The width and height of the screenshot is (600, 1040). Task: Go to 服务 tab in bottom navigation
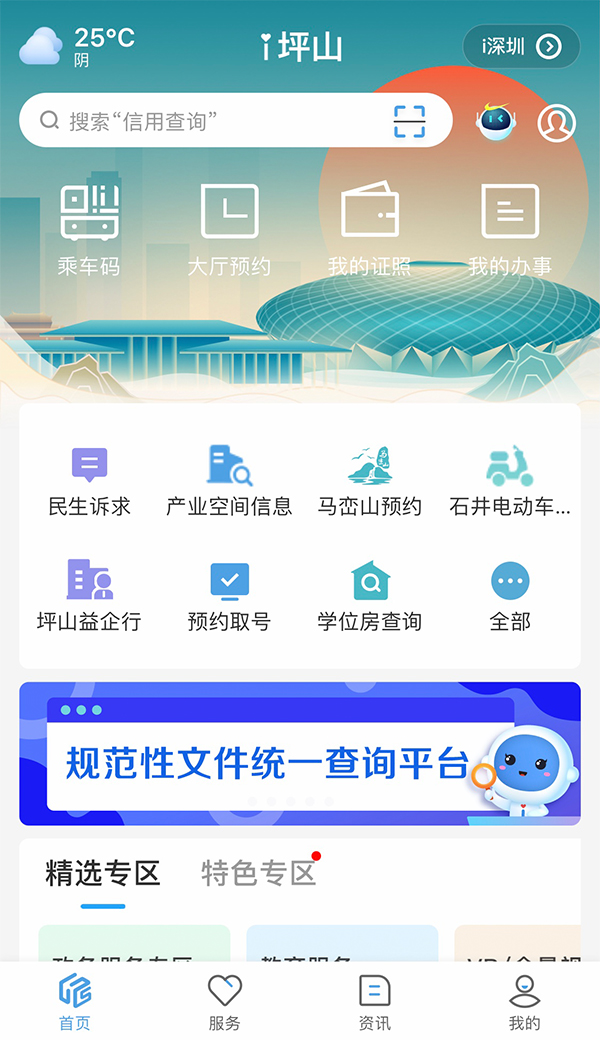click(x=225, y=1002)
